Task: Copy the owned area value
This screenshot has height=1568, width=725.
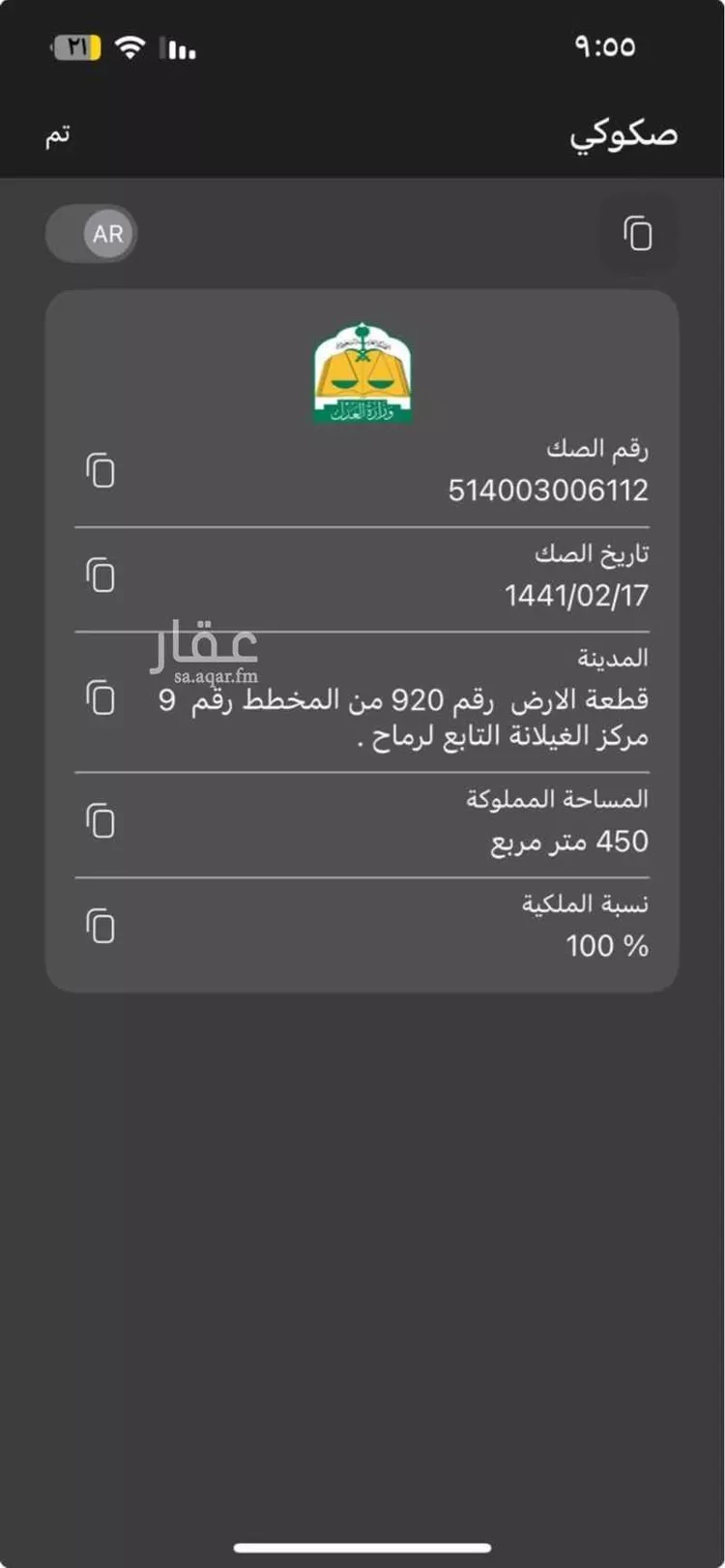Action: pos(101,820)
